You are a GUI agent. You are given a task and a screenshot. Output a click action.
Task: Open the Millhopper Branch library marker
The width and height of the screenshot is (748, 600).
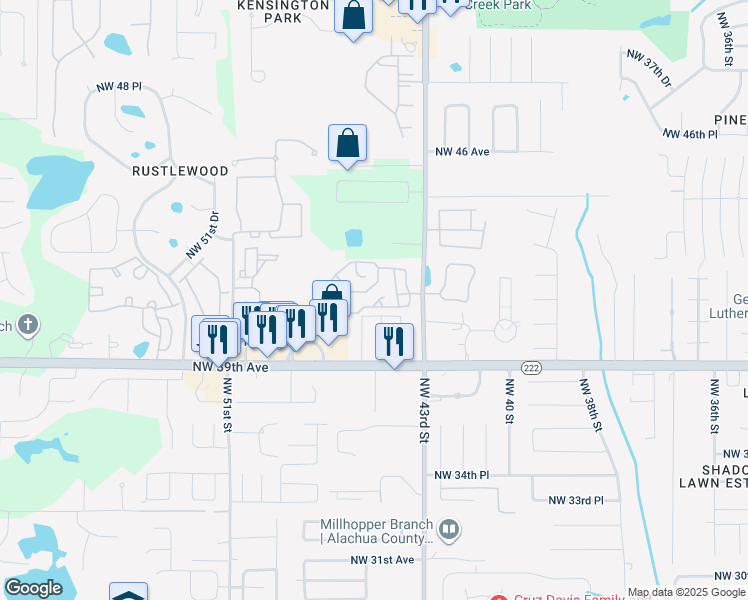449,529
